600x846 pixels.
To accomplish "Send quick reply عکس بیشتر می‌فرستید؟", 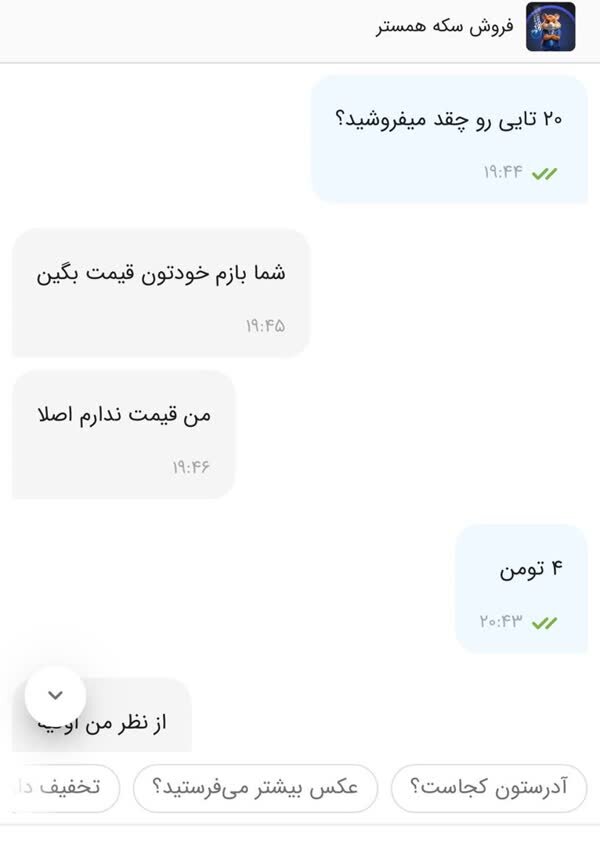I will [255, 787].
